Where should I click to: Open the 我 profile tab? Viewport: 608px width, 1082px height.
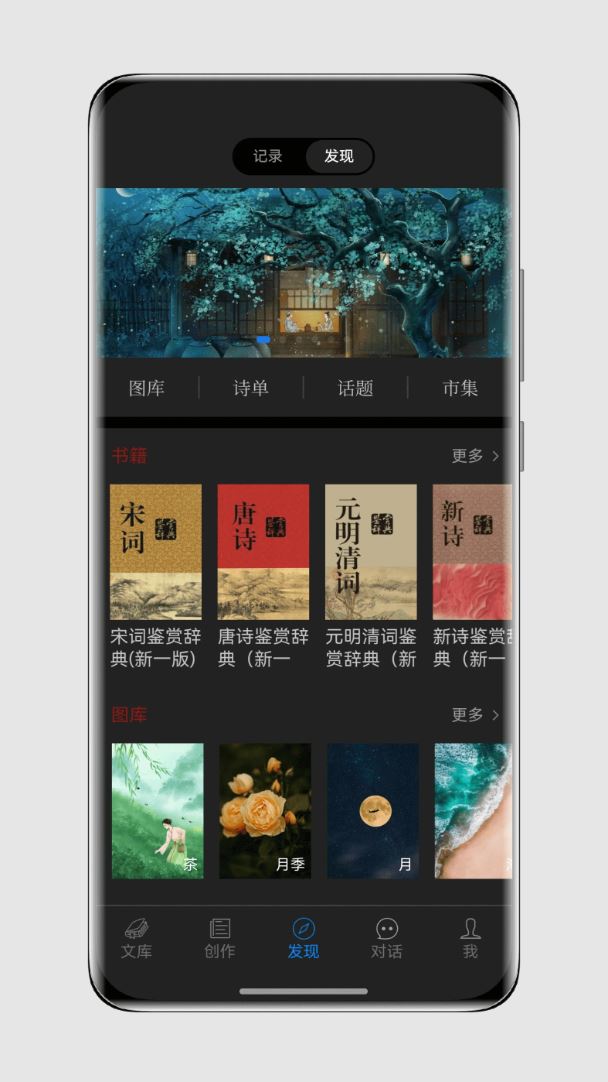pos(470,938)
